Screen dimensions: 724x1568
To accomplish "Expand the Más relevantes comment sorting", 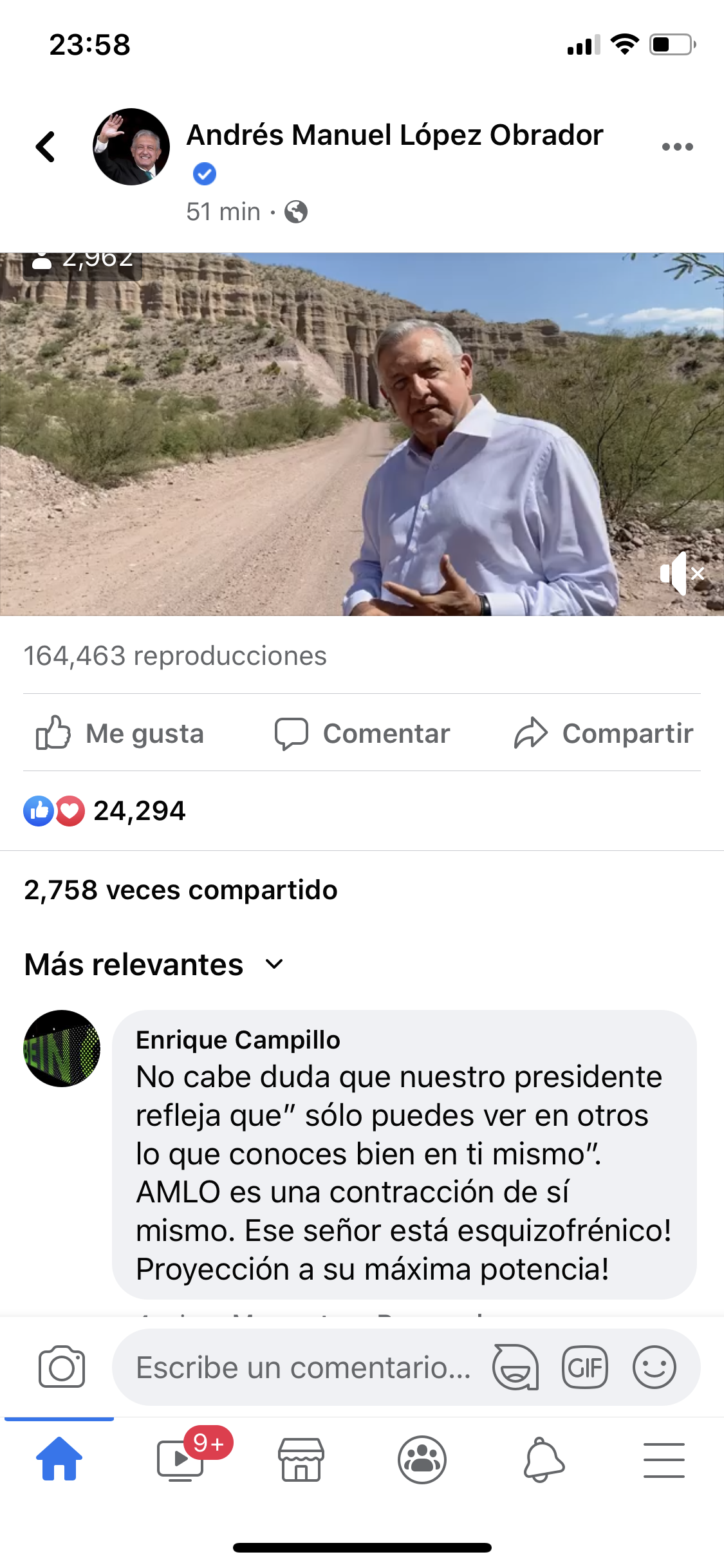I will point(154,964).
